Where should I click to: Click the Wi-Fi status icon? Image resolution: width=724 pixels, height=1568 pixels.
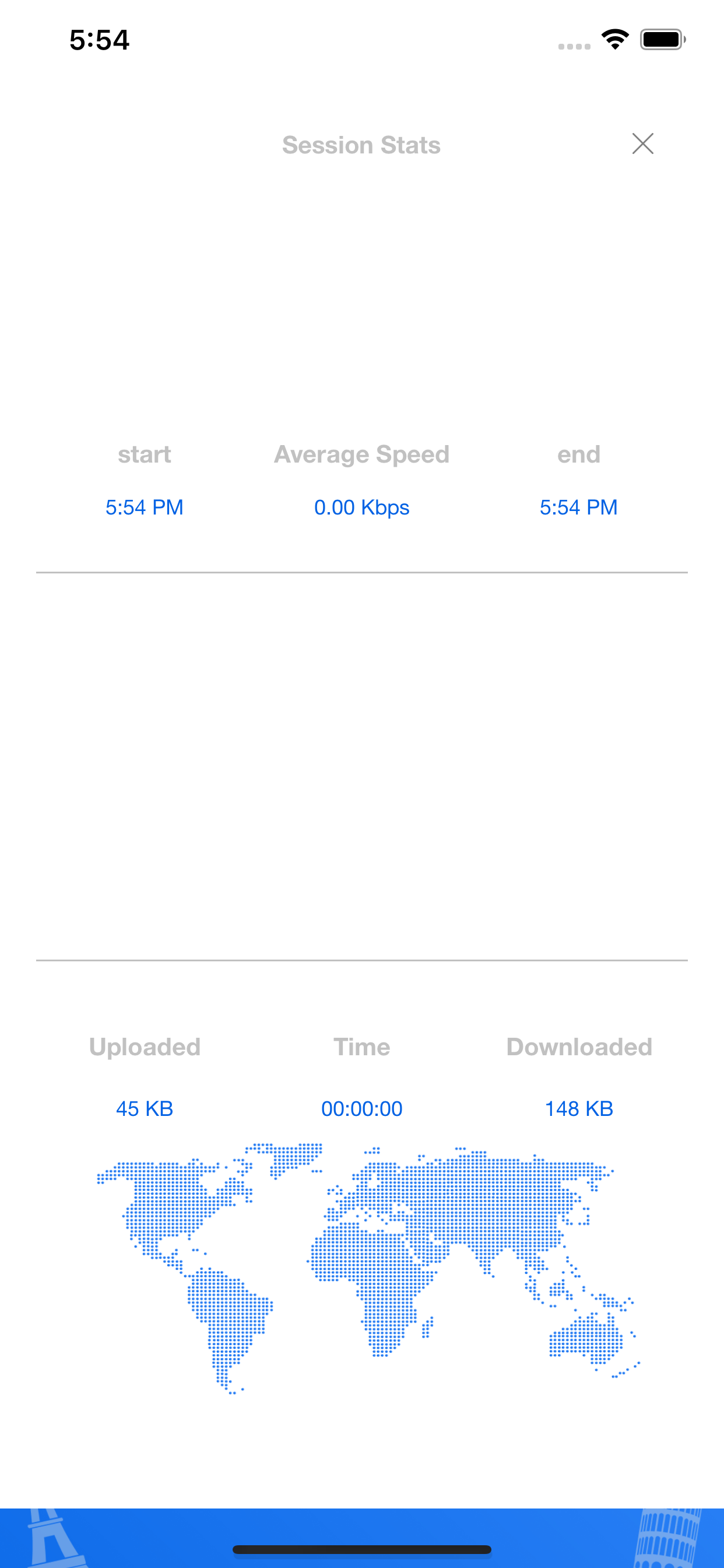pos(615,38)
